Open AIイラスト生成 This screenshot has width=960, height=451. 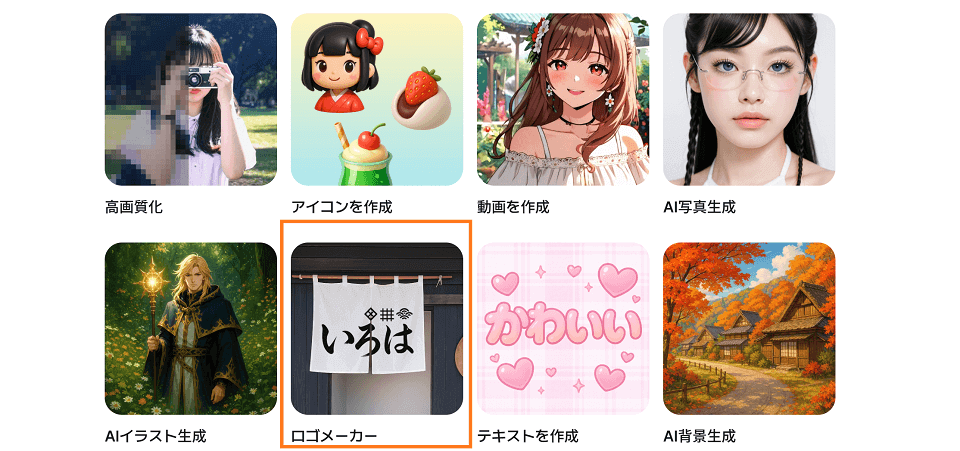tap(191, 329)
